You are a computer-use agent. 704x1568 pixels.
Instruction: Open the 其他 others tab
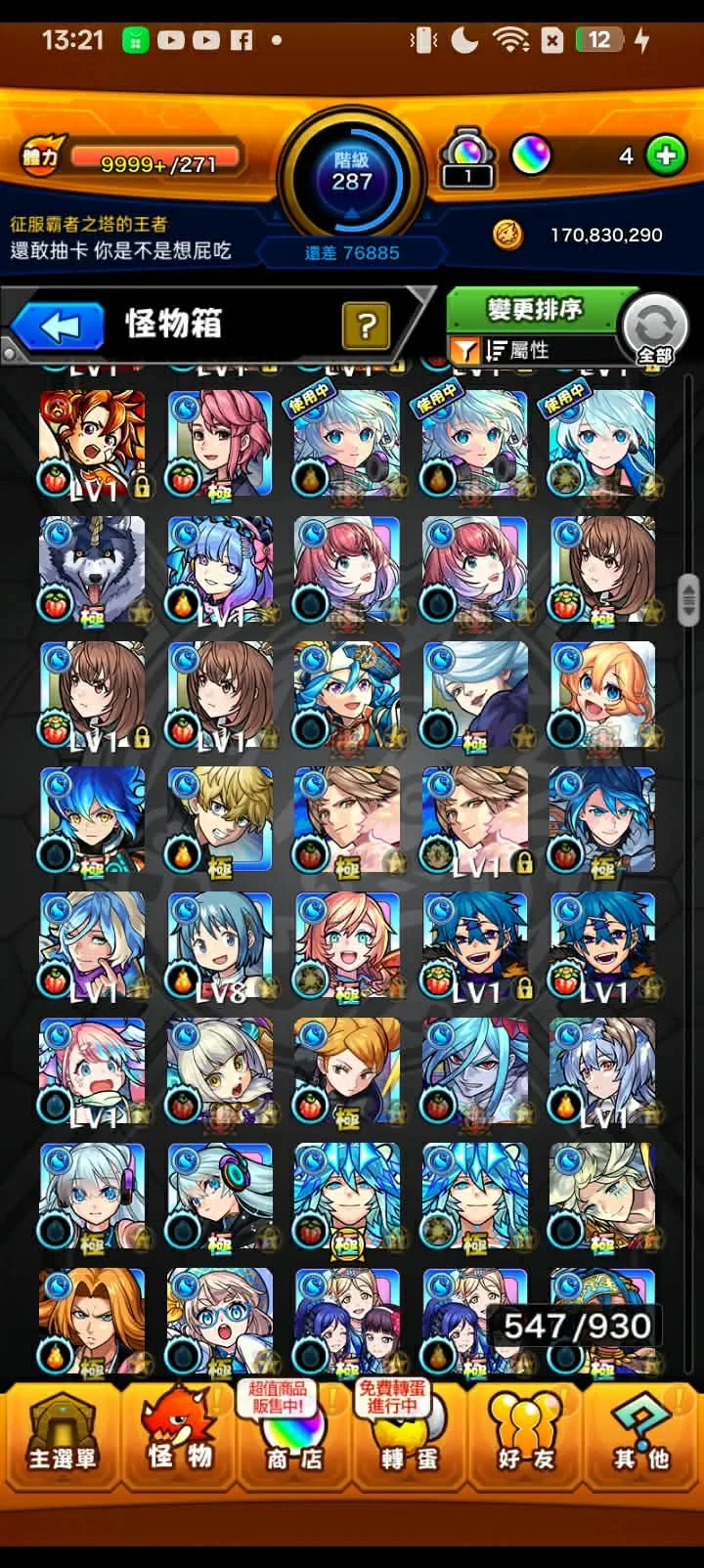point(641,1434)
